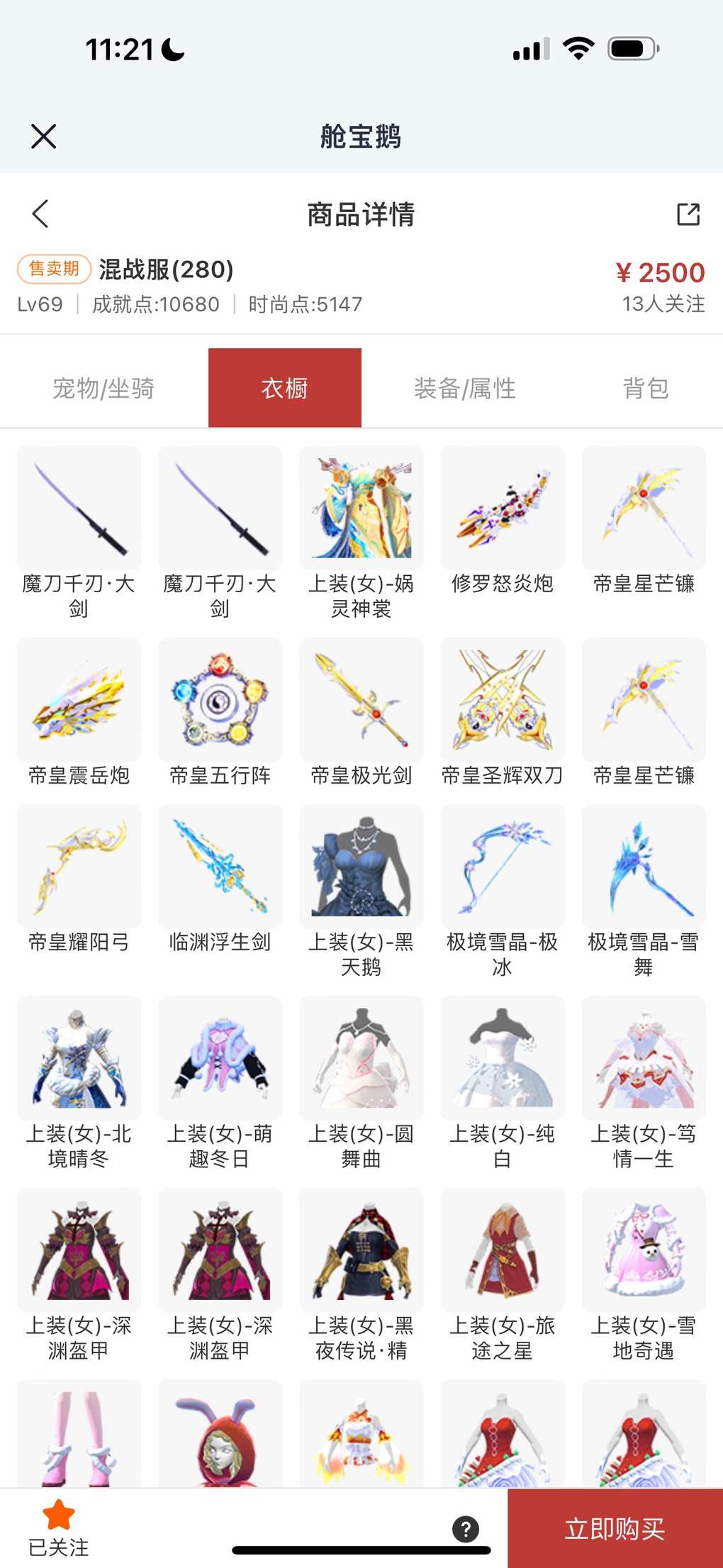Image resolution: width=723 pixels, height=1568 pixels.
Task: Open the 装备/属性 tab
Action: [464, 388]
